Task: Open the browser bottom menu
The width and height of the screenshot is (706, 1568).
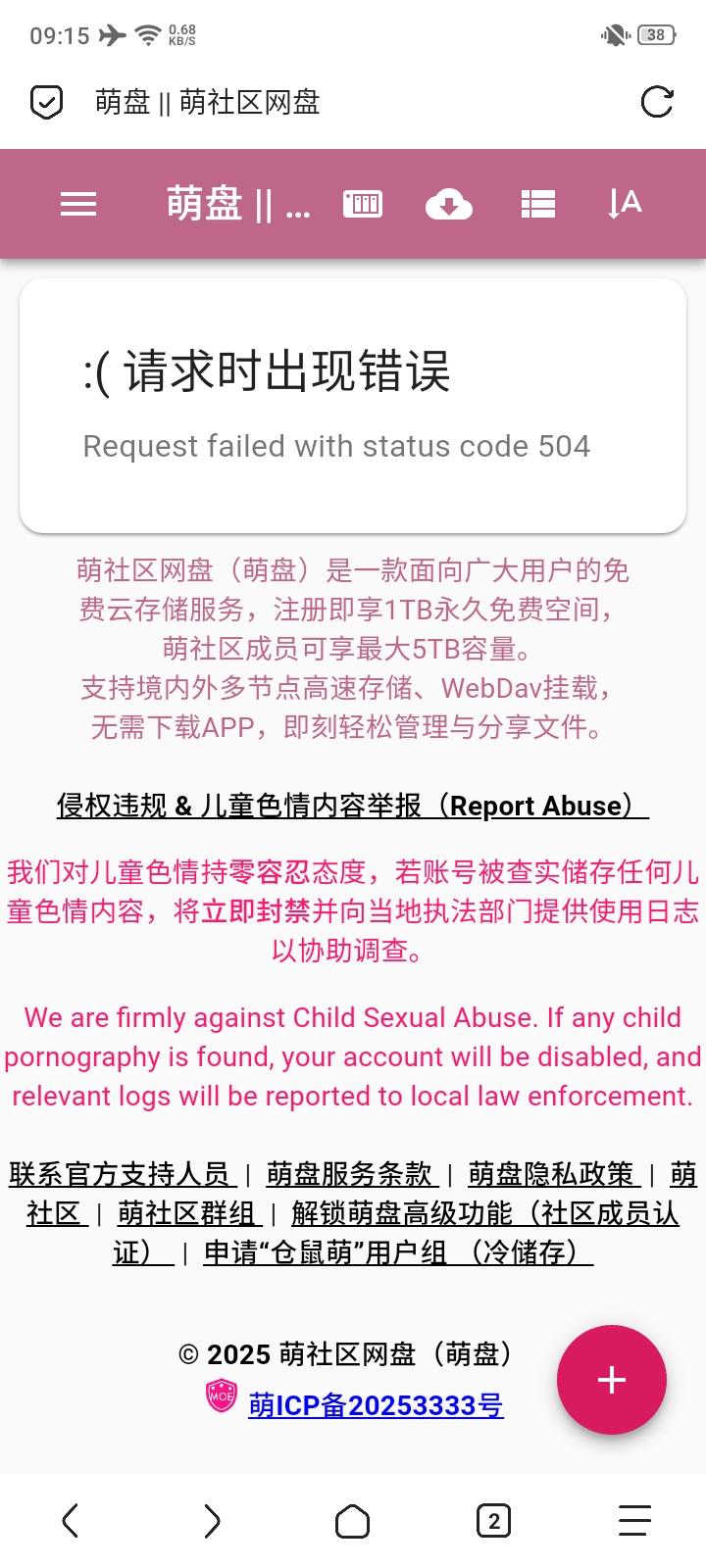Action: [x=634, y=1521]
